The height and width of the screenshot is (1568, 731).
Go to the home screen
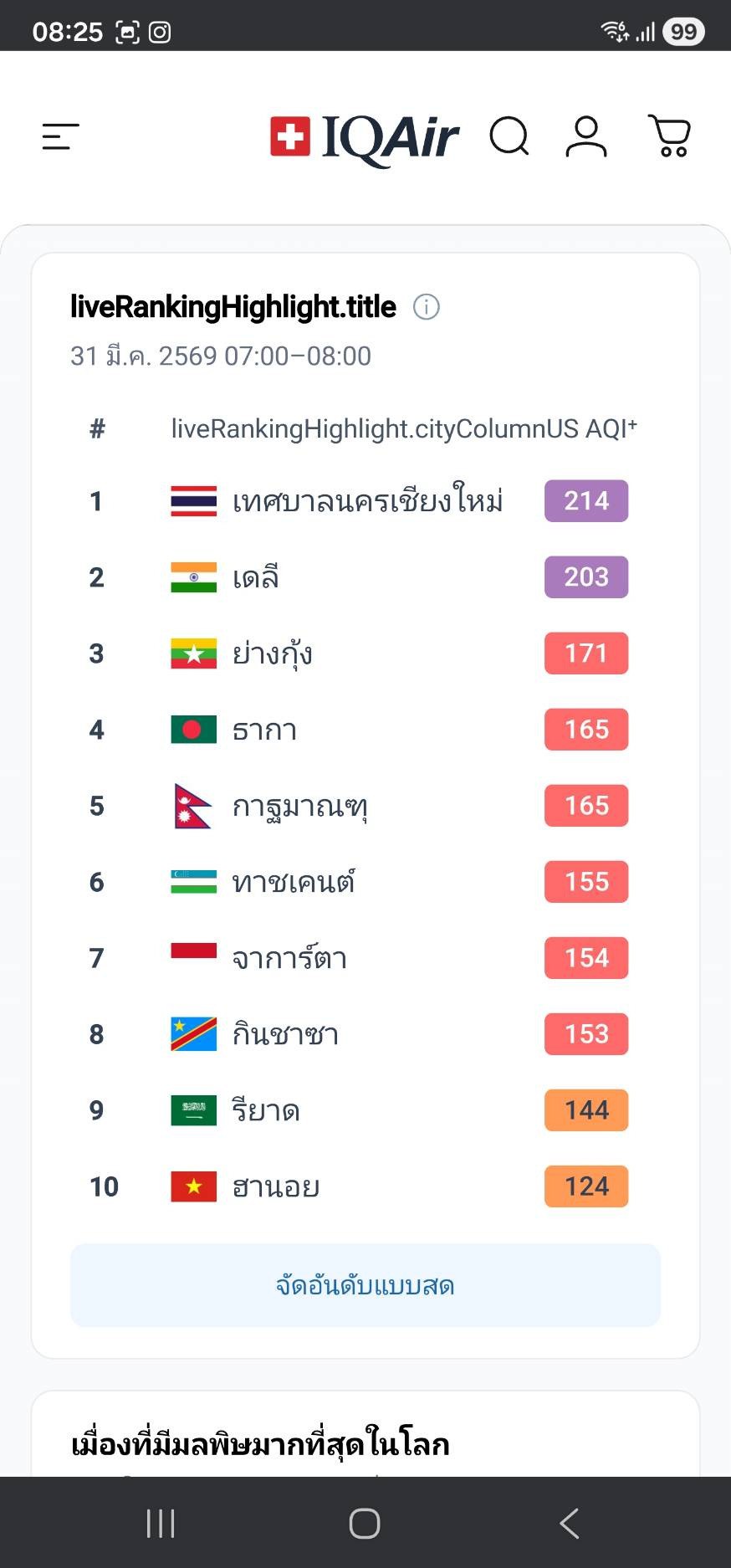(365, 1524)
